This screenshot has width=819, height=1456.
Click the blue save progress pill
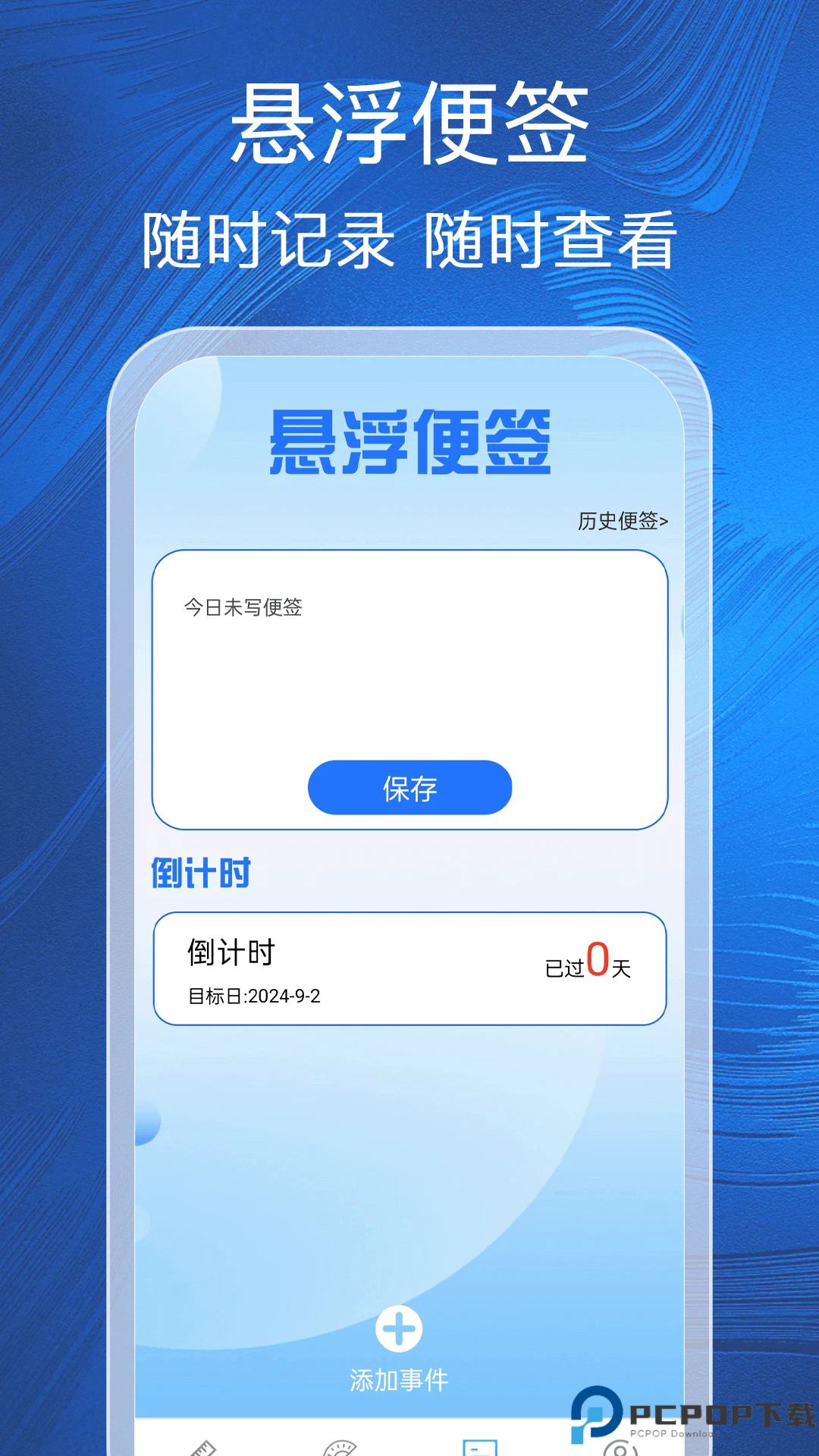(409, 789)
